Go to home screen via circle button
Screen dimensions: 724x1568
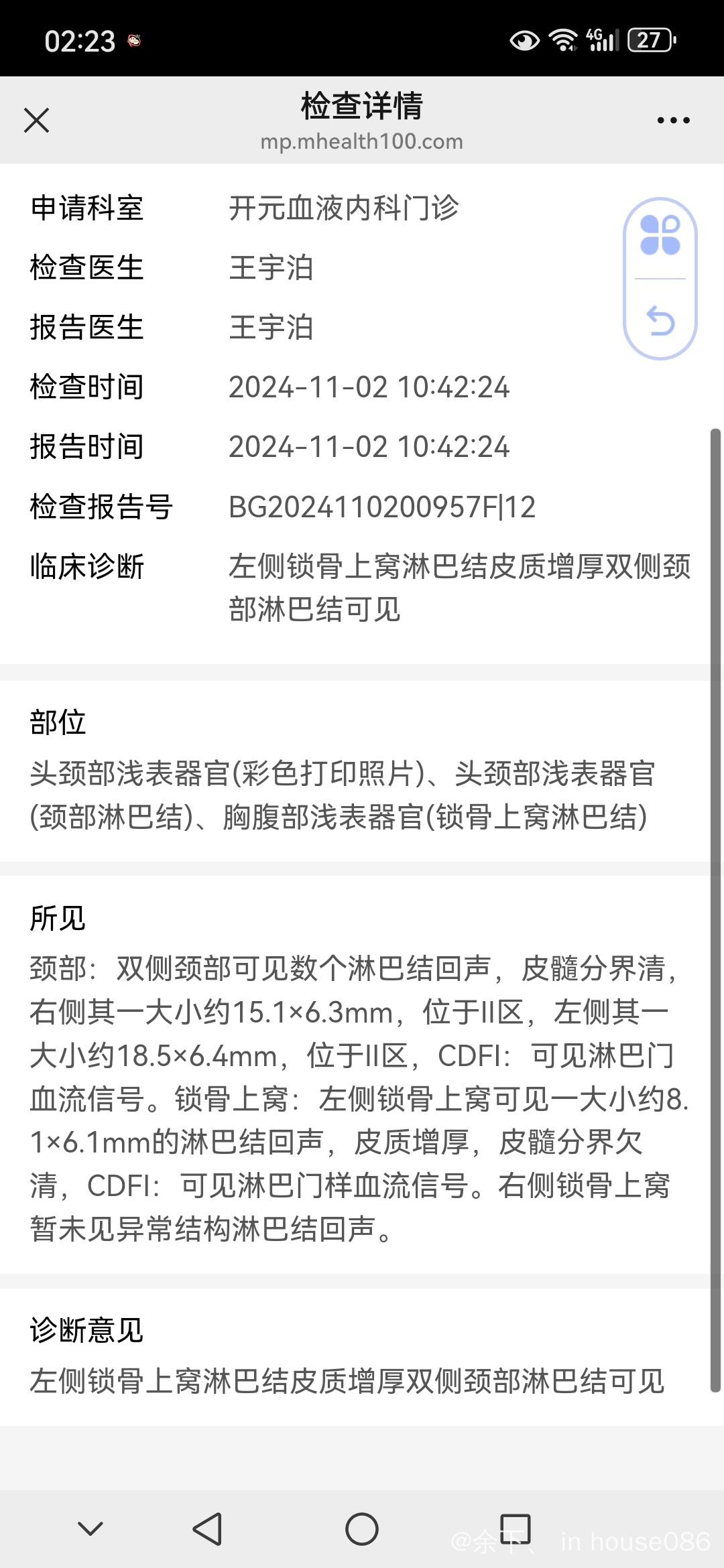pos(362,1529)
